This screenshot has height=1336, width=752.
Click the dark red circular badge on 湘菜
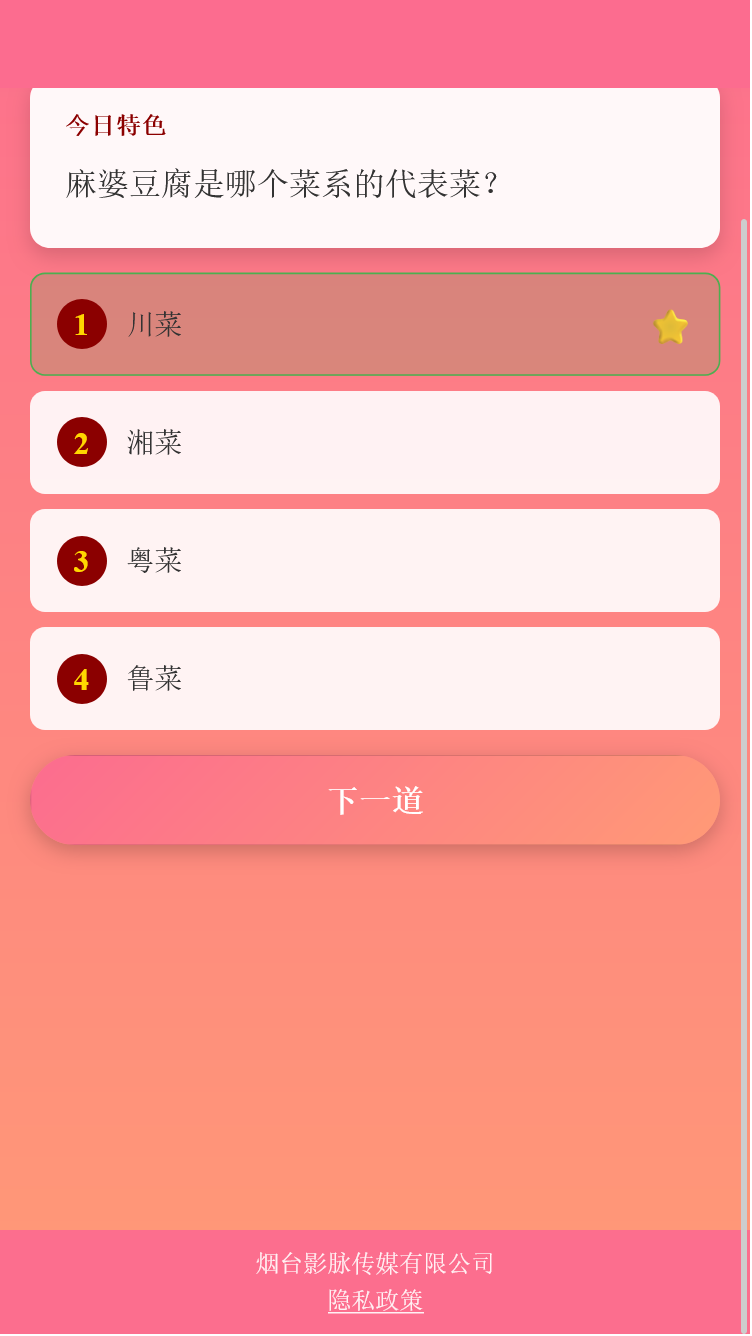tap(81, 442)
